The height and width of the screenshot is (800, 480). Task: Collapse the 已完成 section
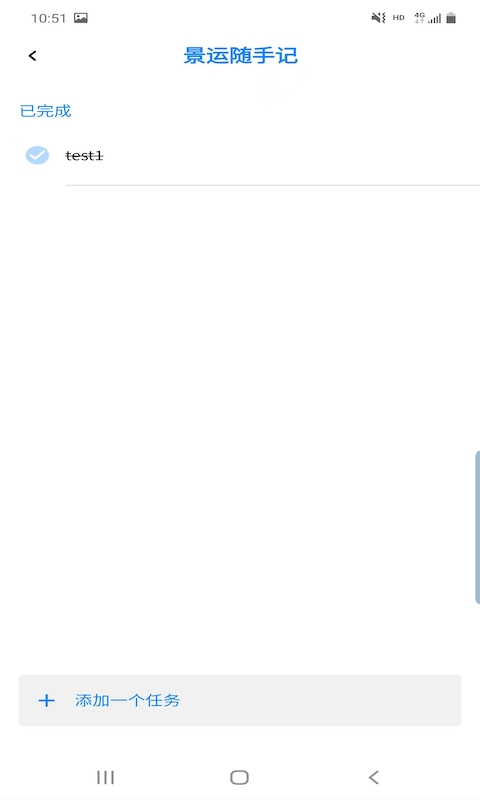coord(45,111)
